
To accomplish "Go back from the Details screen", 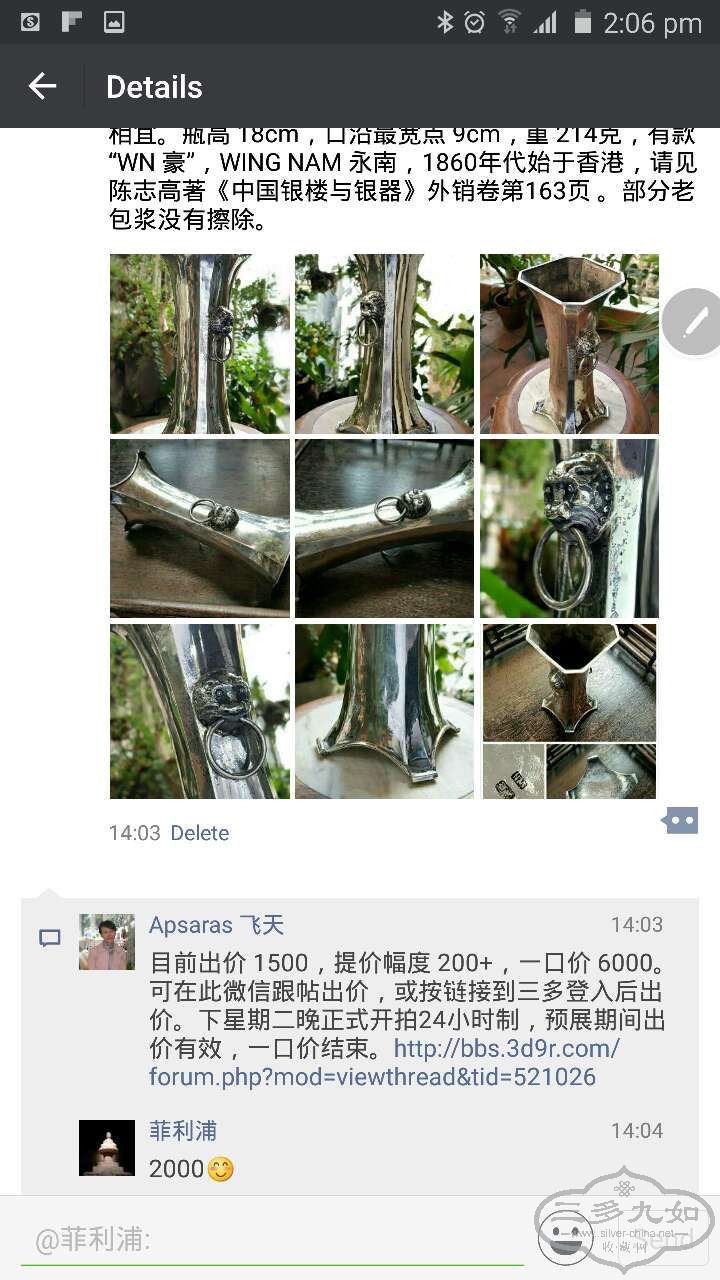I will pyautogui.click(x=42, y=87).
